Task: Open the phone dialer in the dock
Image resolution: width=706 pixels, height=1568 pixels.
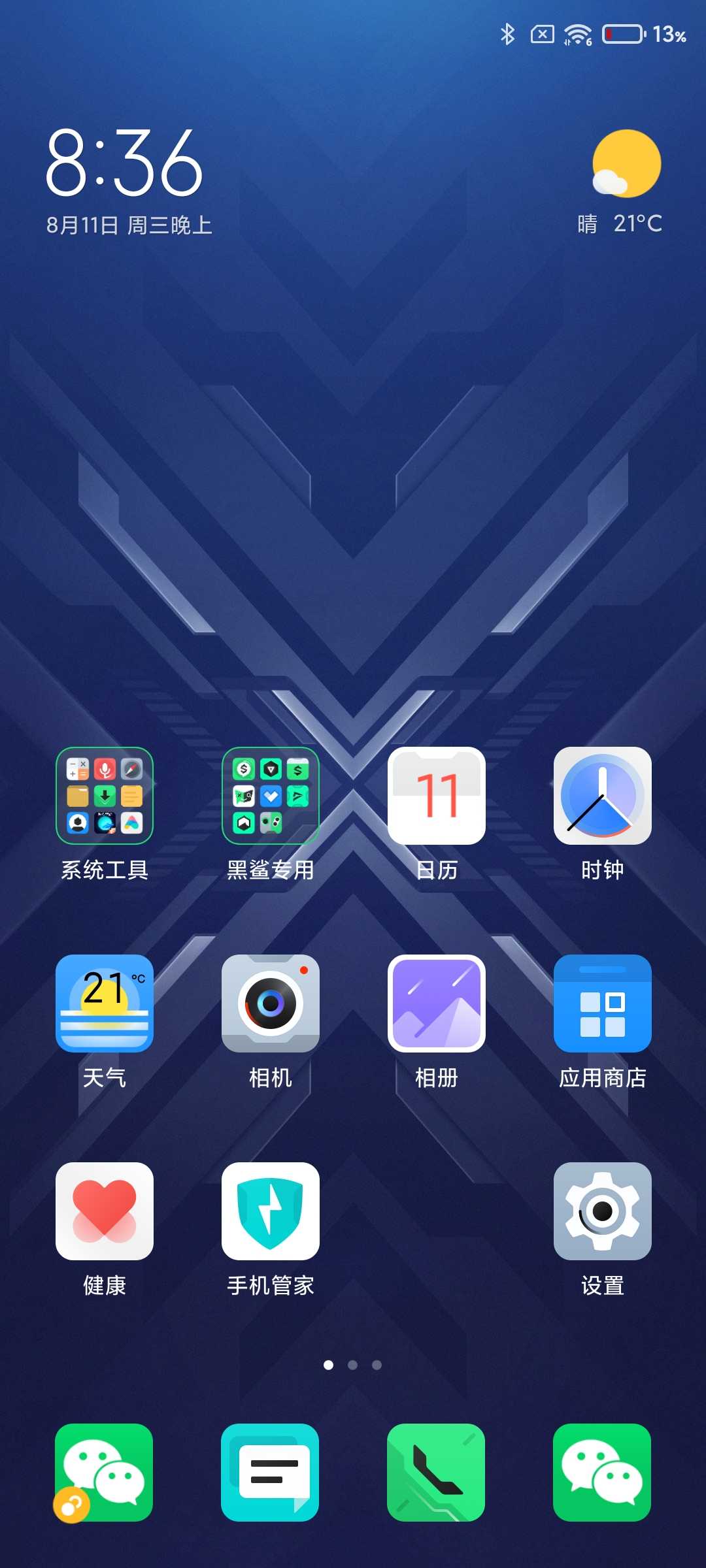Action: (x=436, y=1473)
